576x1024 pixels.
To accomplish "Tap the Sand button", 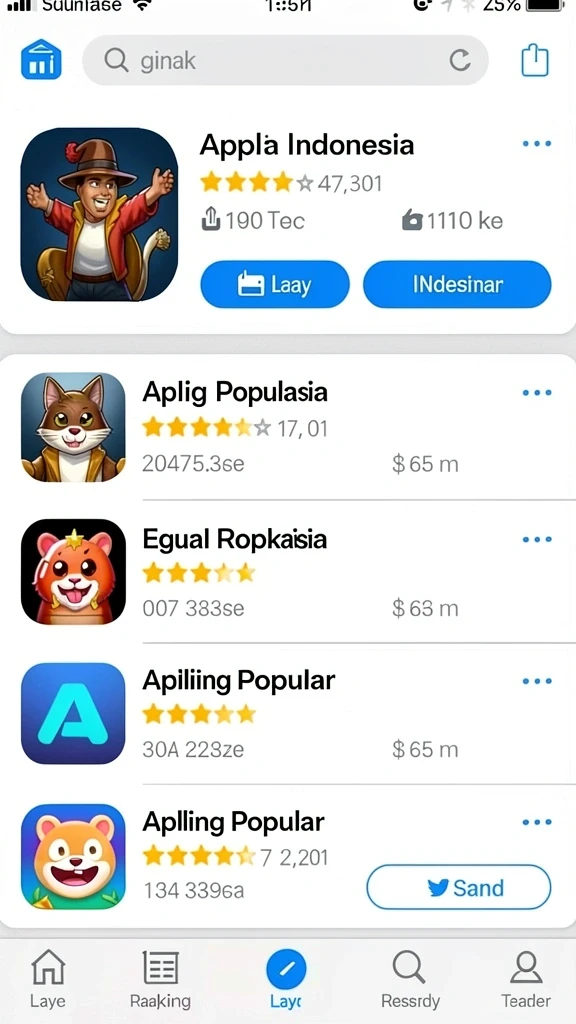I will pyautogui.click(x=458, y=888).
